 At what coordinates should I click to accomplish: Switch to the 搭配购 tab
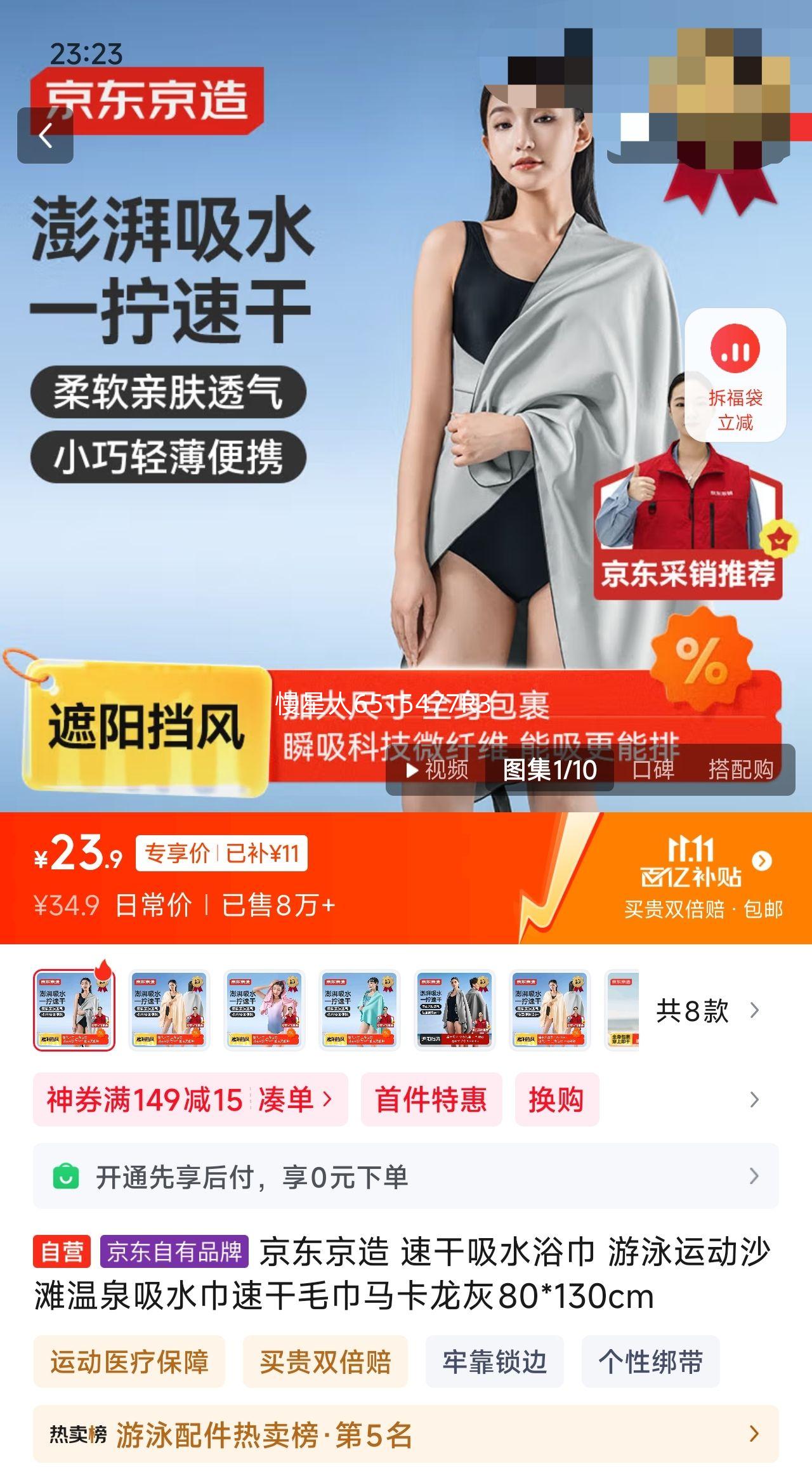tap(741, 770)
